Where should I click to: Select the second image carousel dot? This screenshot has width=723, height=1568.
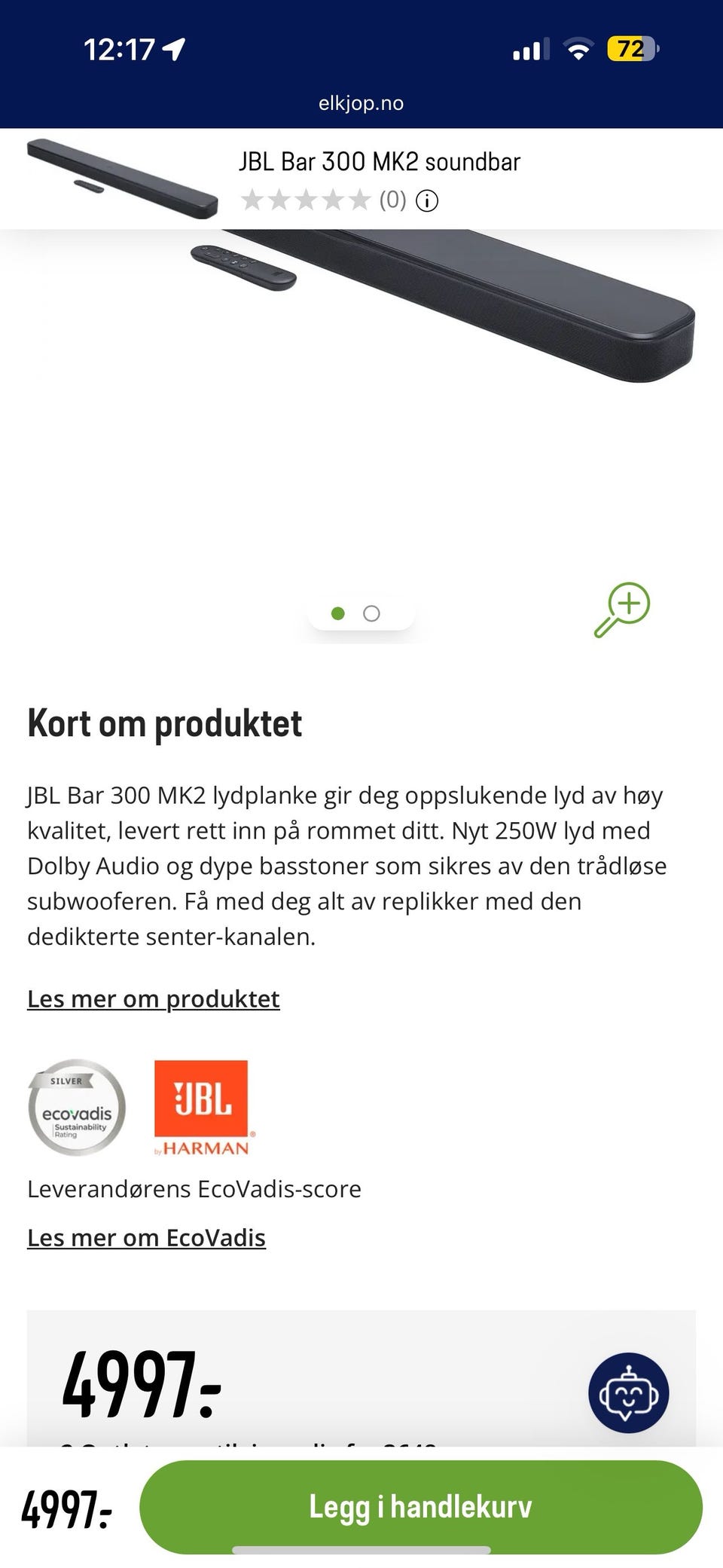coord(372,613)
